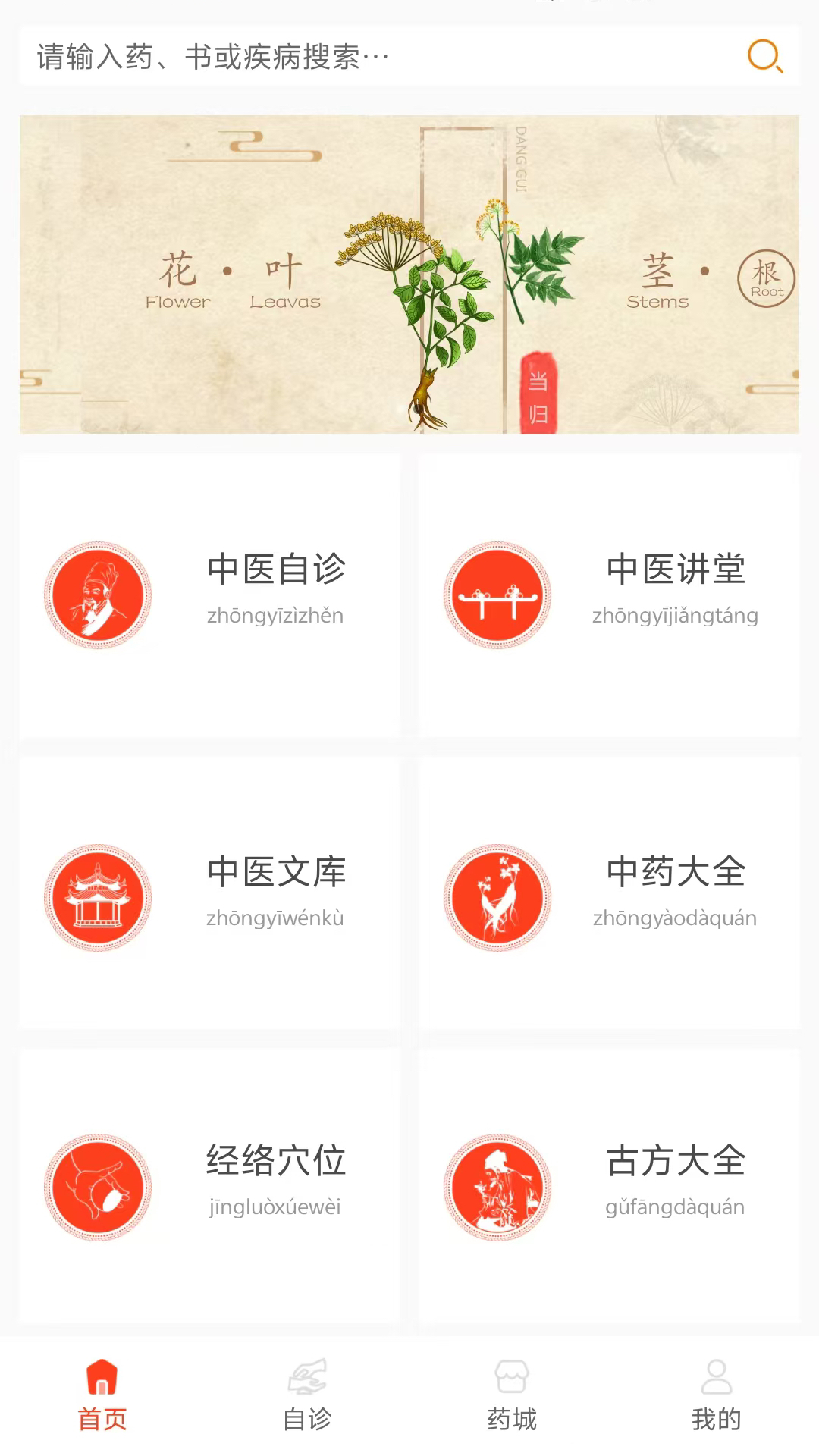Select the 自诊 hand icon in bottom bar
819x1456 pixels.
307,1382
